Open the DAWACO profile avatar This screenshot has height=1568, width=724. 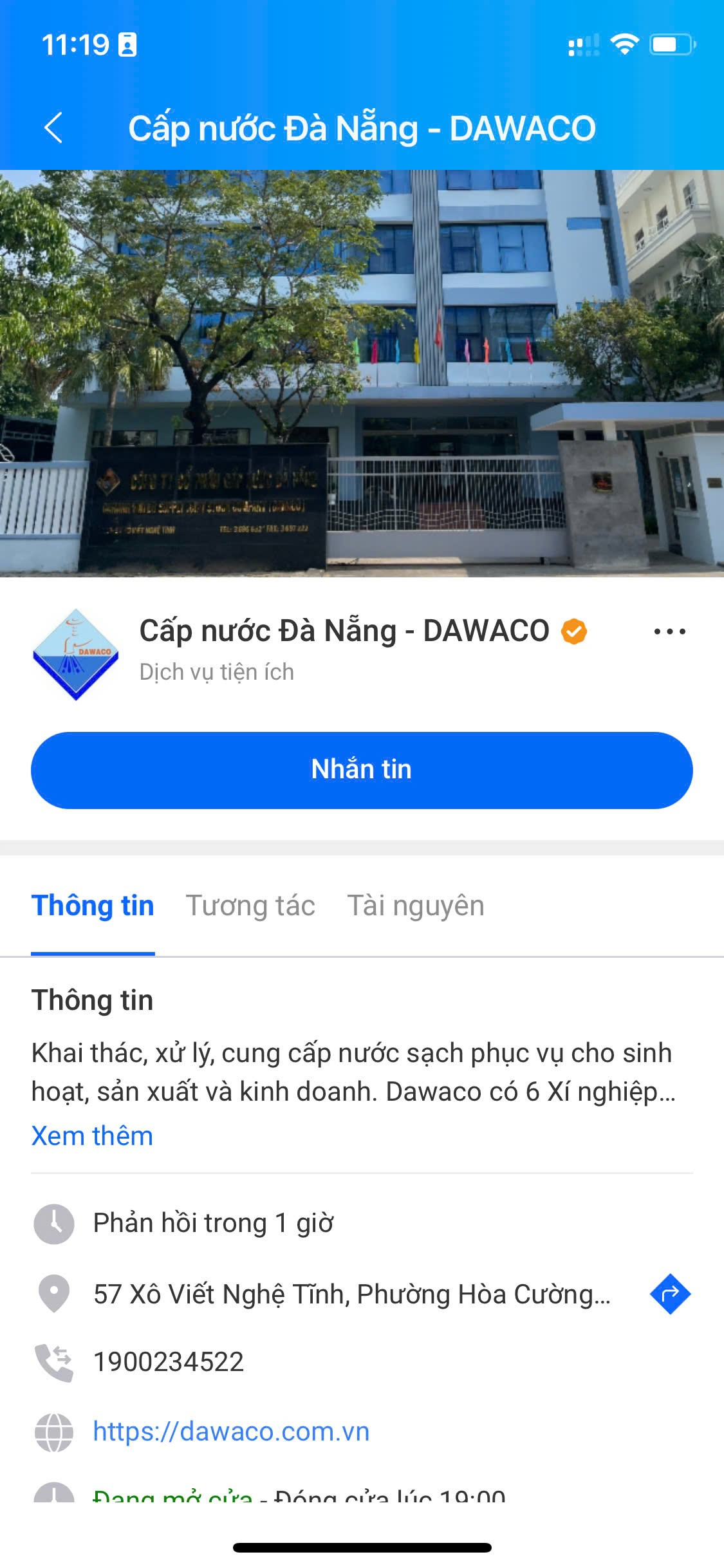point(76,654)
